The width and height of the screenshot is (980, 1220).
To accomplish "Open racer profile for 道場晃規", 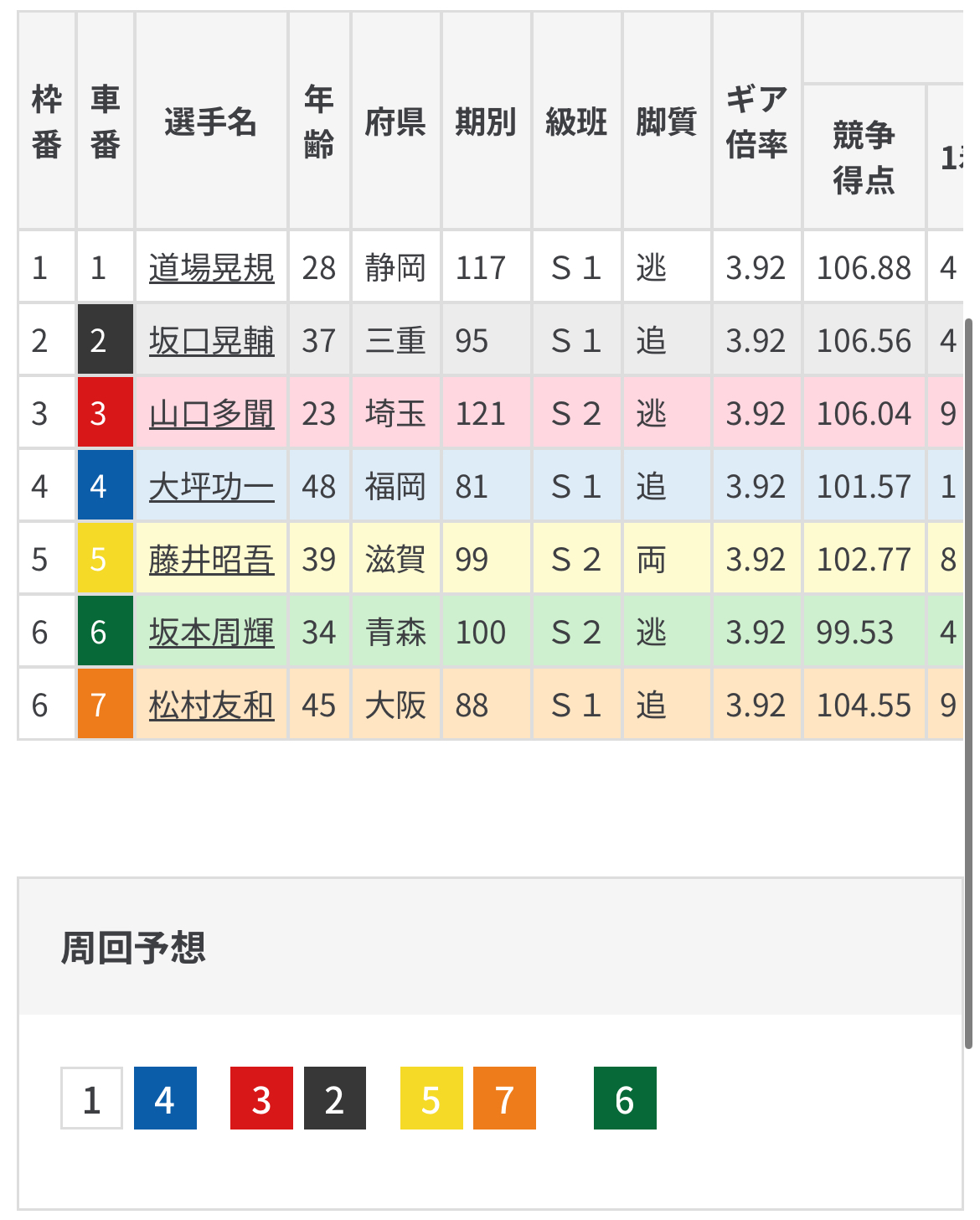I will click(211, 268).
